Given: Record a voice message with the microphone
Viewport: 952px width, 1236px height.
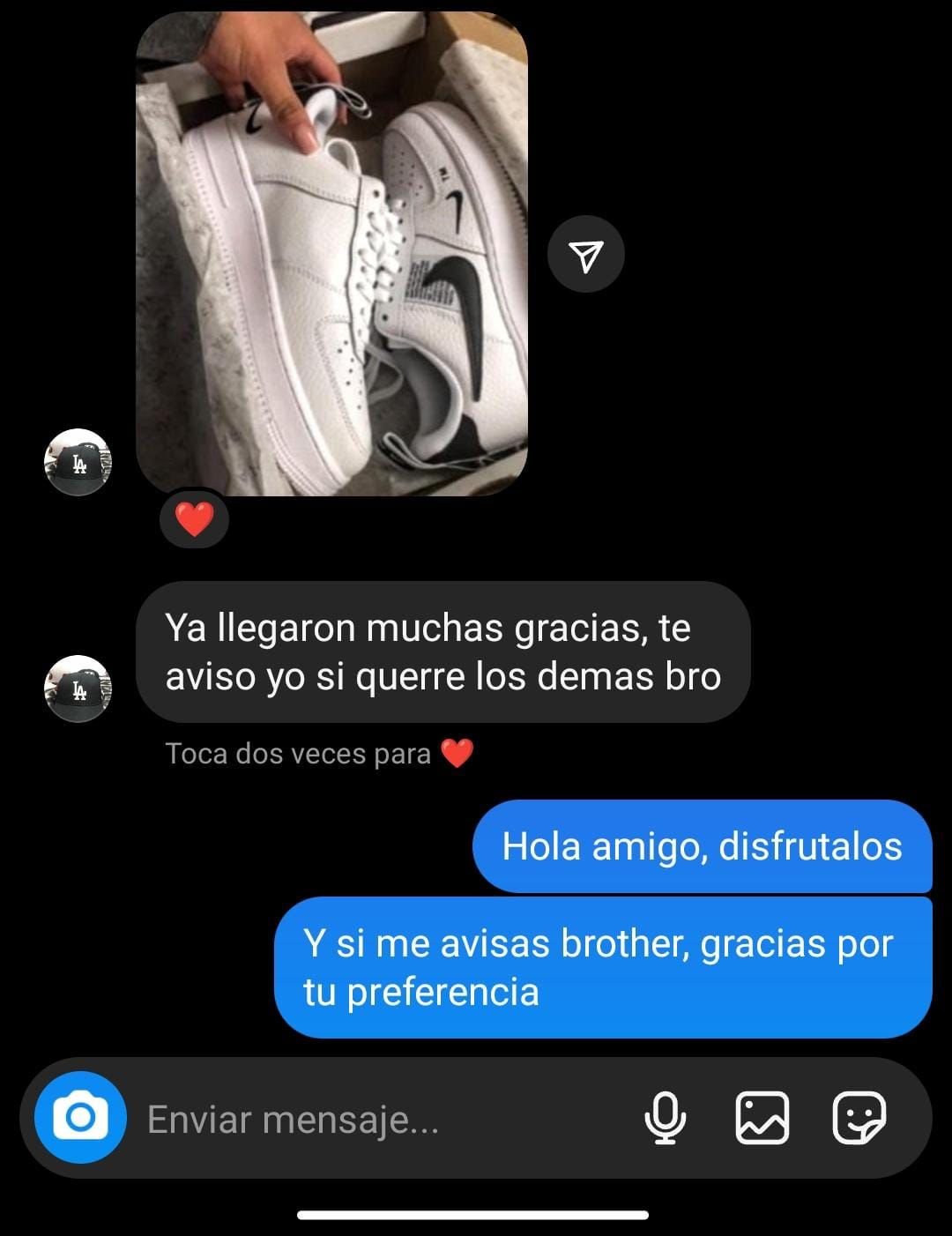Looking at the screenshot, I should pyautogui.click(x=666, y=1118).
